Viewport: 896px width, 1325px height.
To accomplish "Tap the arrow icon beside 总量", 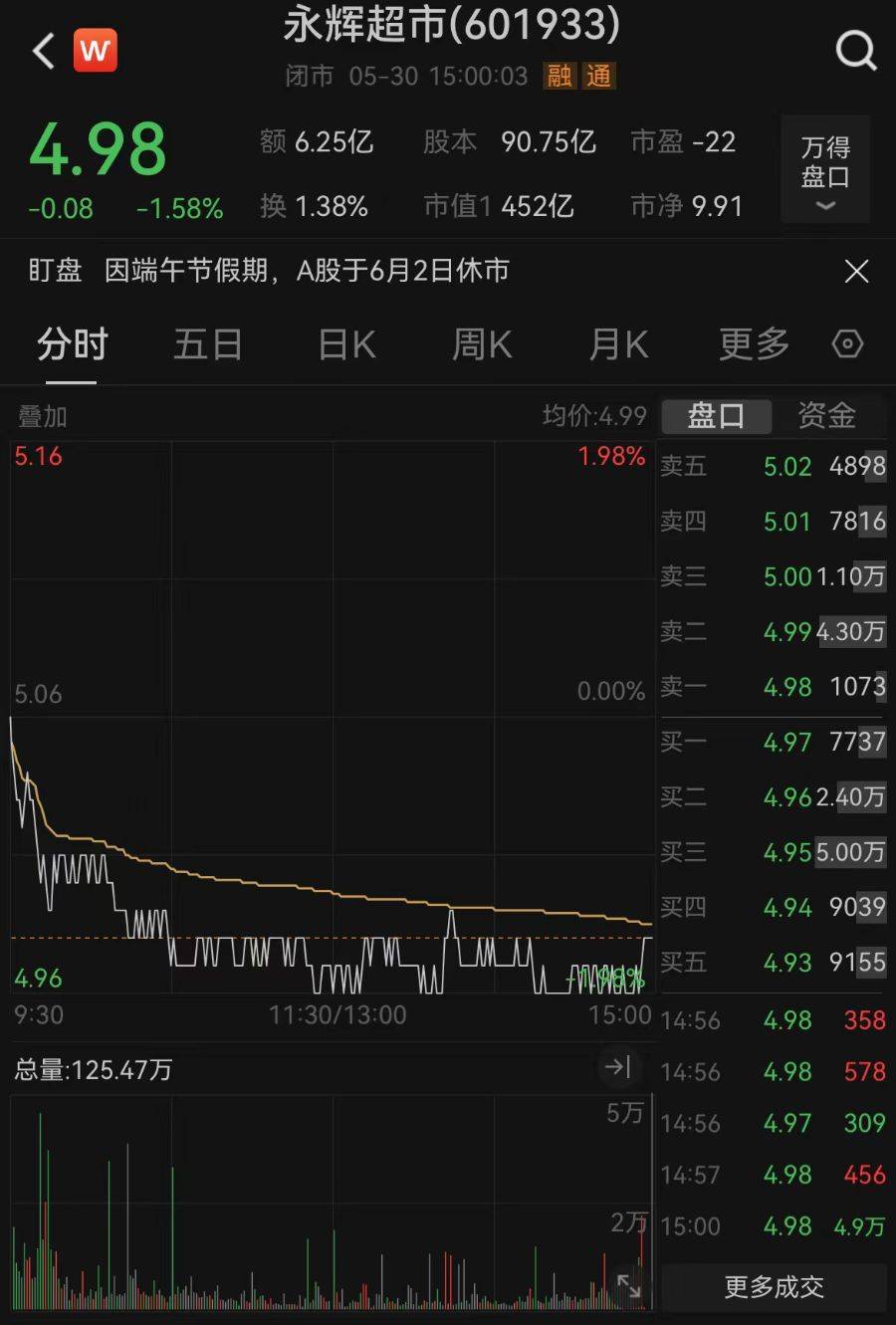I will (618, 1067).
